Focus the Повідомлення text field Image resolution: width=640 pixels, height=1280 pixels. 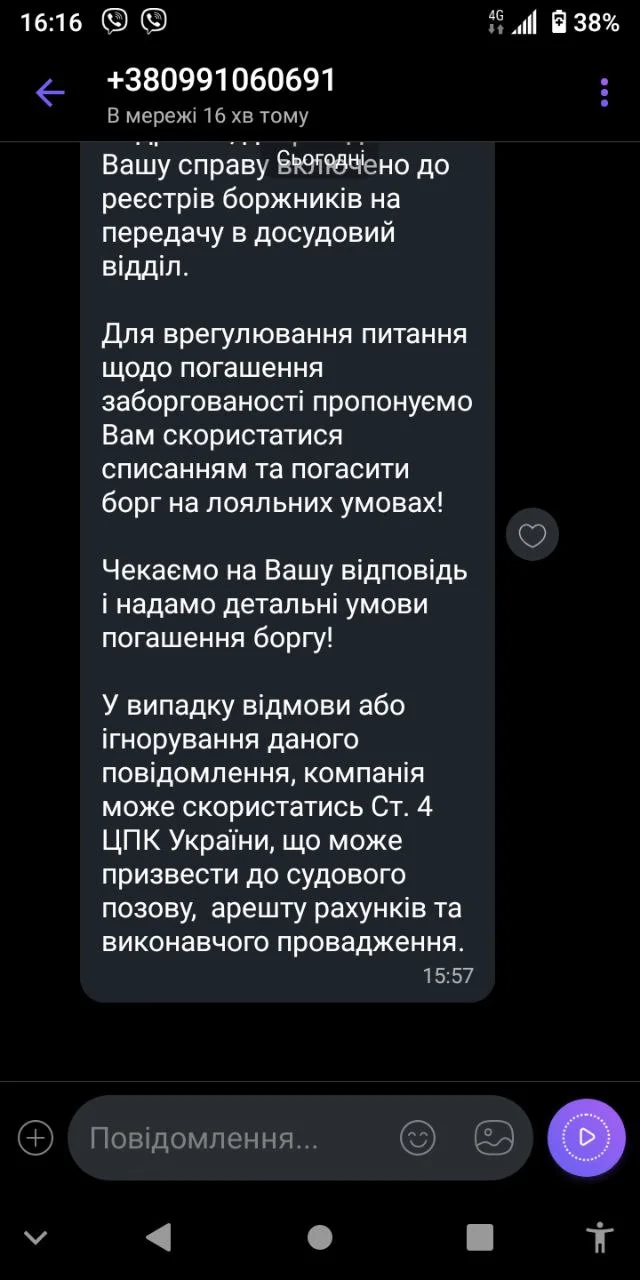pyautogui.click(x=230, y=1138)
